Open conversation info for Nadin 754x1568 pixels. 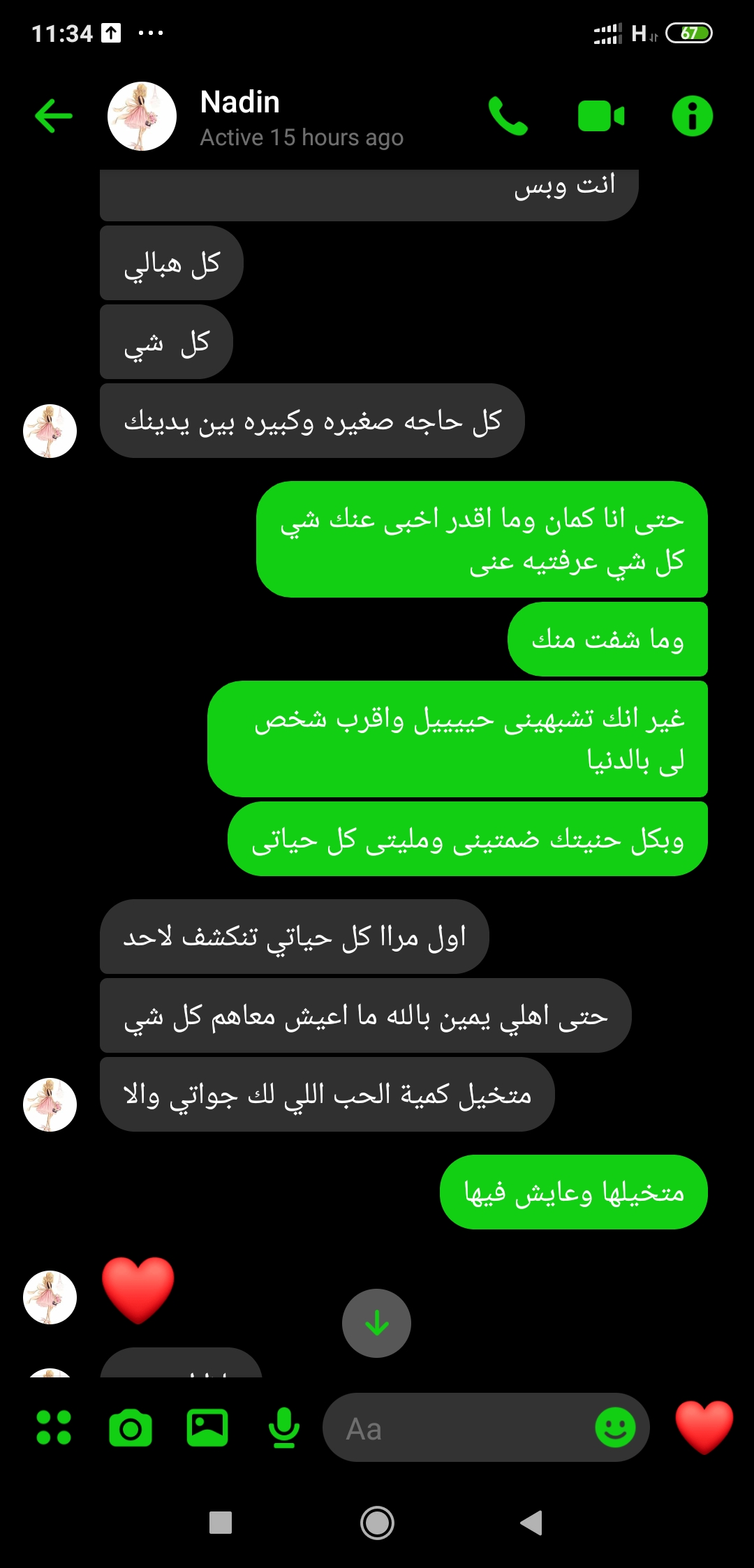[692, 116]
